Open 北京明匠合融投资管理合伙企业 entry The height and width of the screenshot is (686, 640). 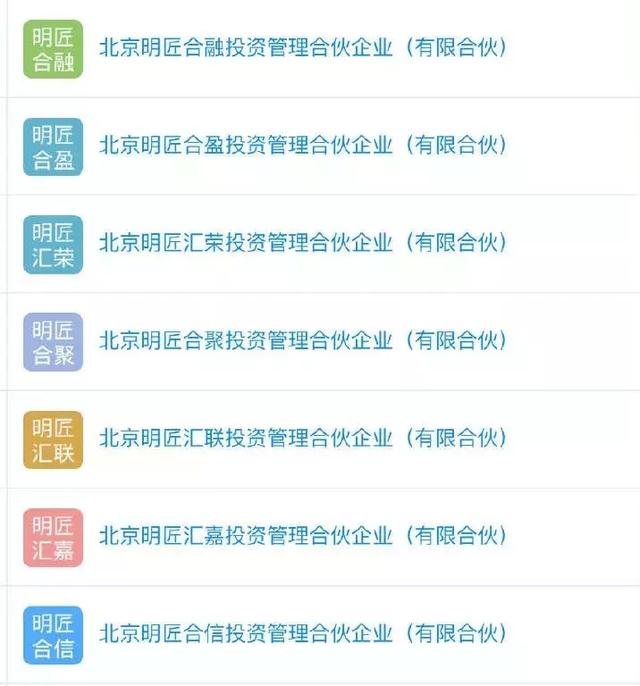pyautogui.click(x=303, y=48)
